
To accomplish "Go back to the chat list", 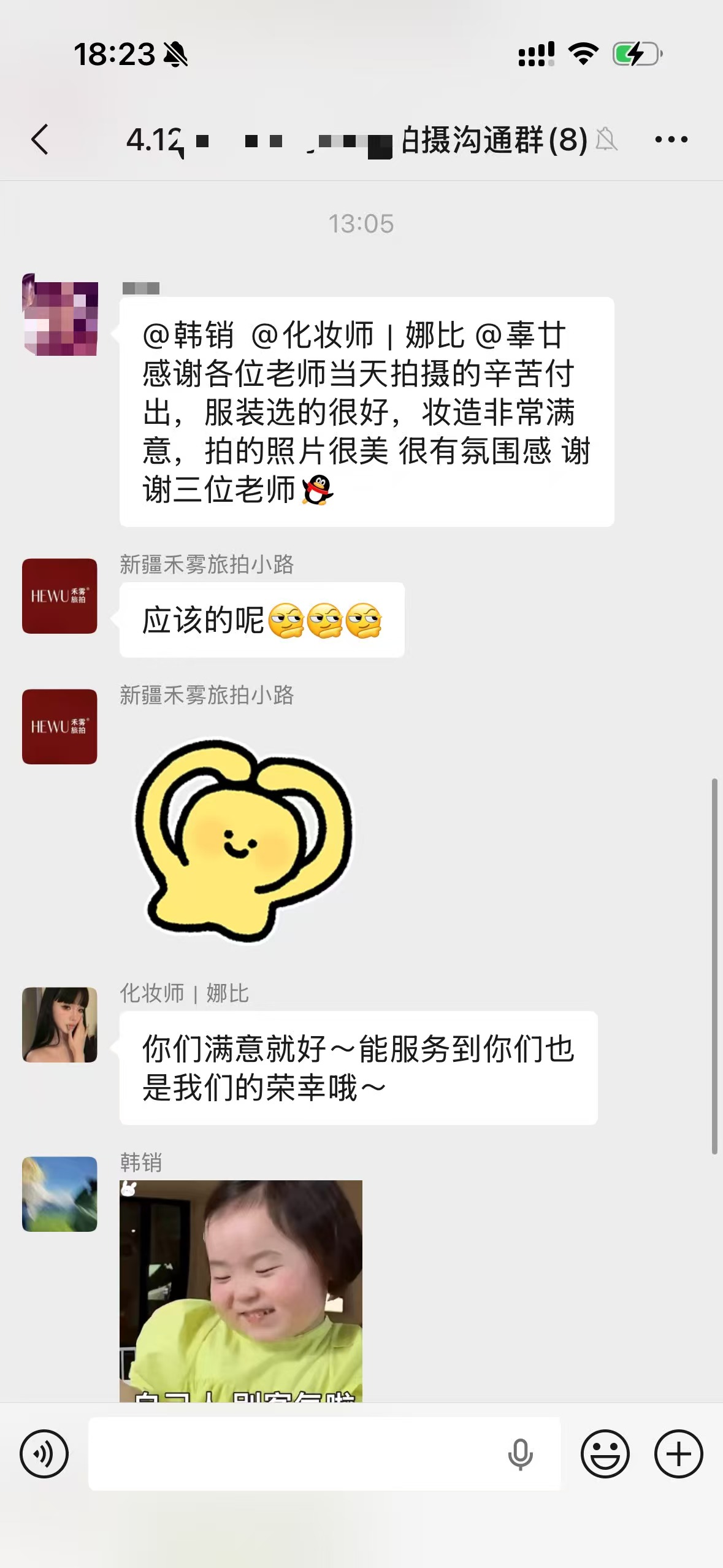I will [40, 139].
